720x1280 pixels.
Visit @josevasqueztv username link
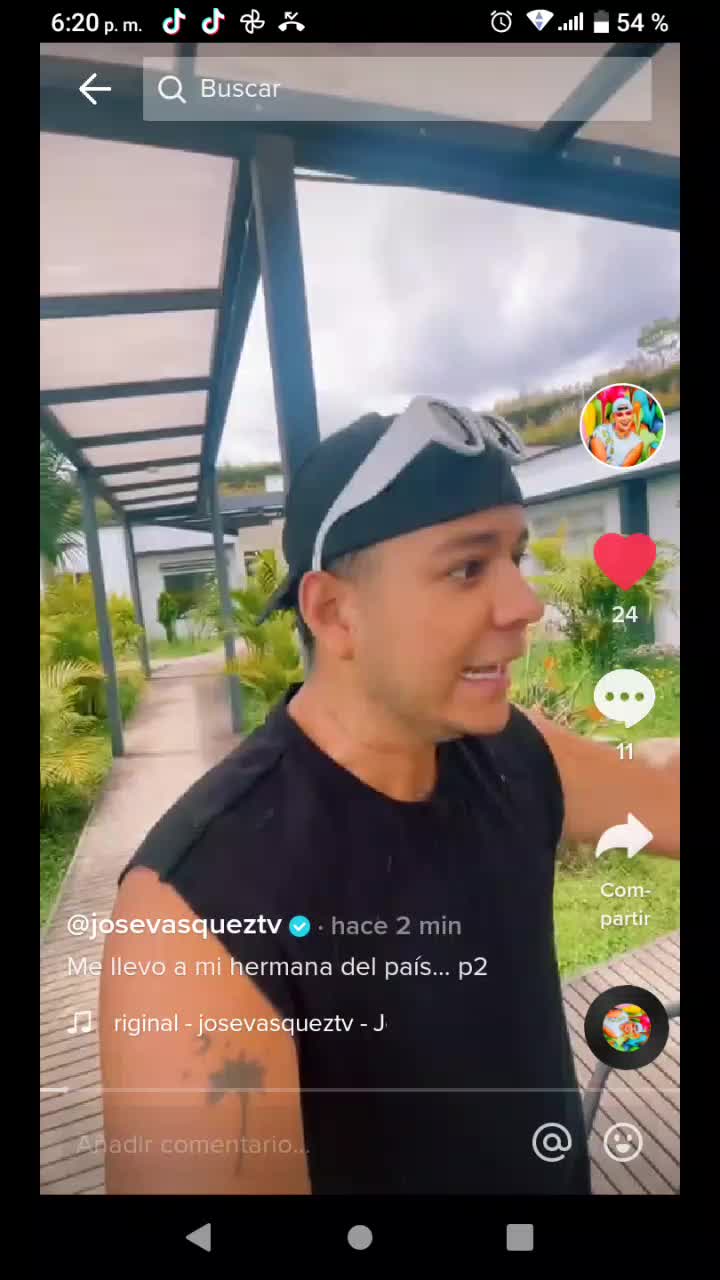[x=174, y=925]
